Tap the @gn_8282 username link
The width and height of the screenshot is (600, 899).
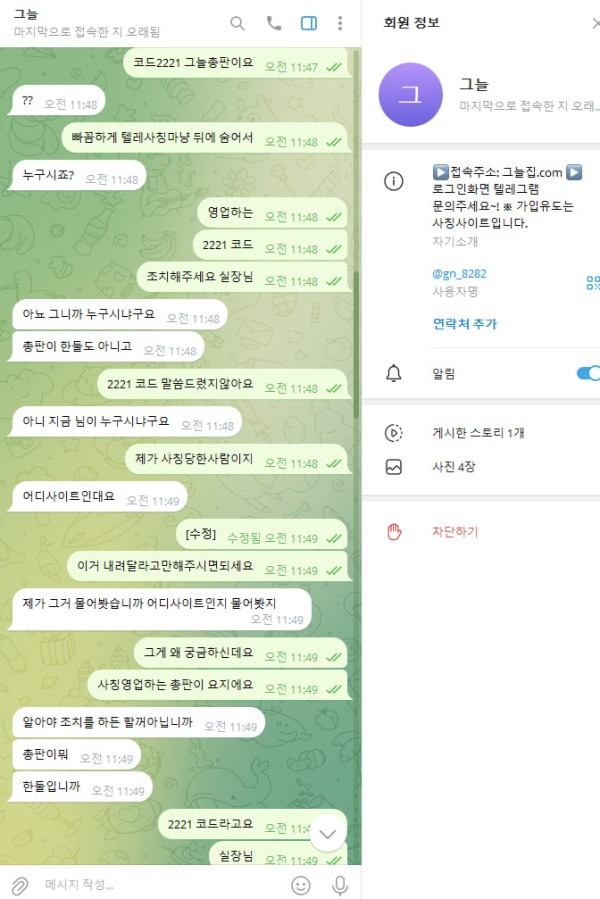point(459,273)
